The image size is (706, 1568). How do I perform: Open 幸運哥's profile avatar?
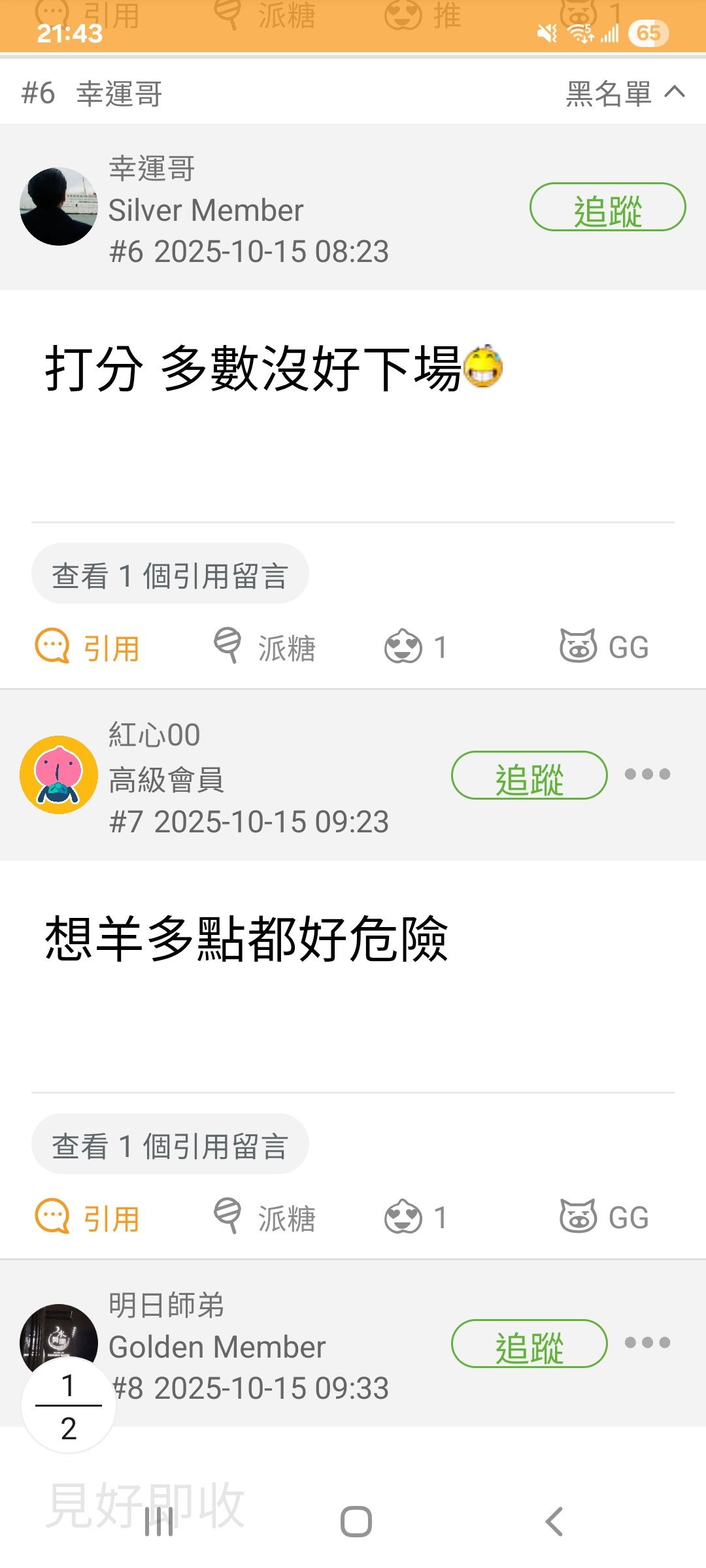(x=59, y=206)
